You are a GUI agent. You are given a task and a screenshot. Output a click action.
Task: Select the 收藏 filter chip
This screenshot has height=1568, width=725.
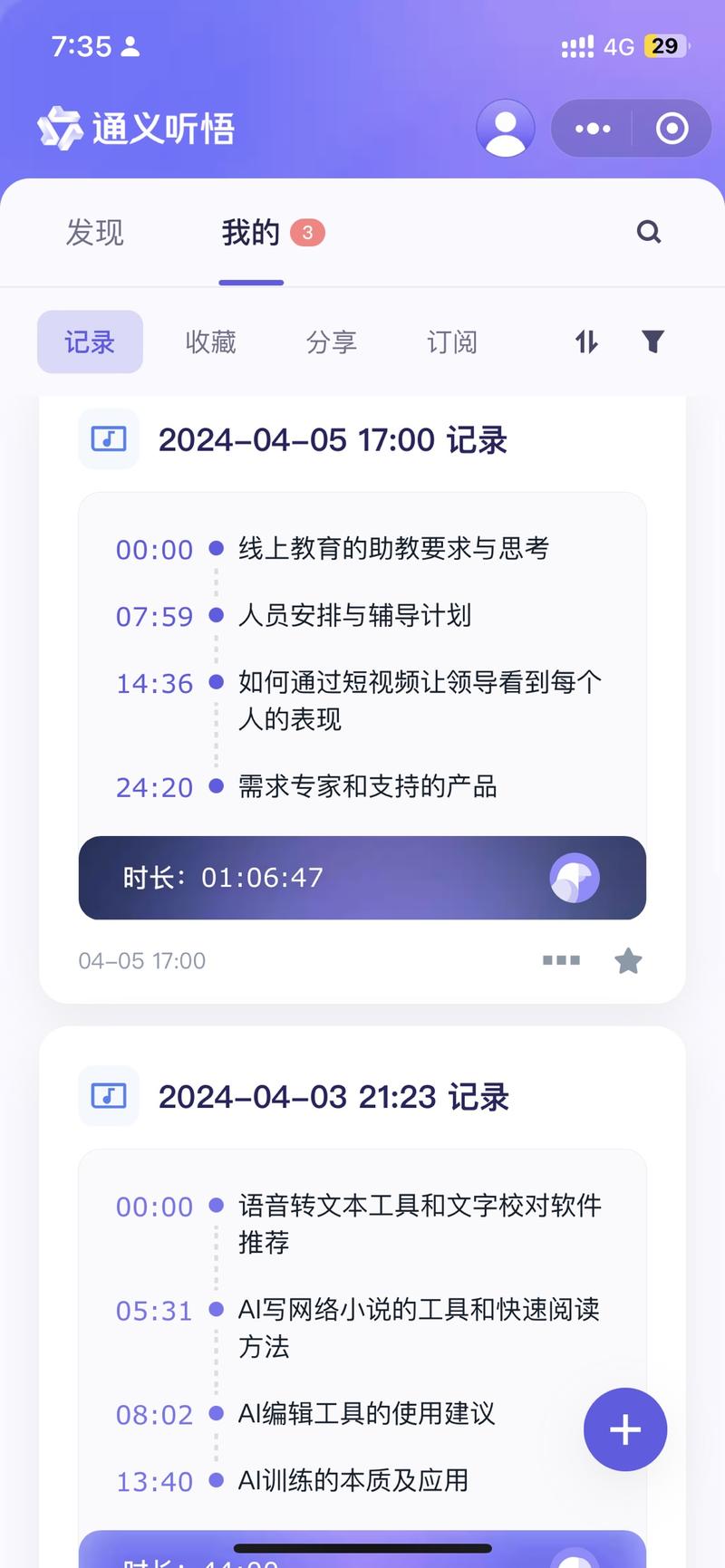pos(210,341)
